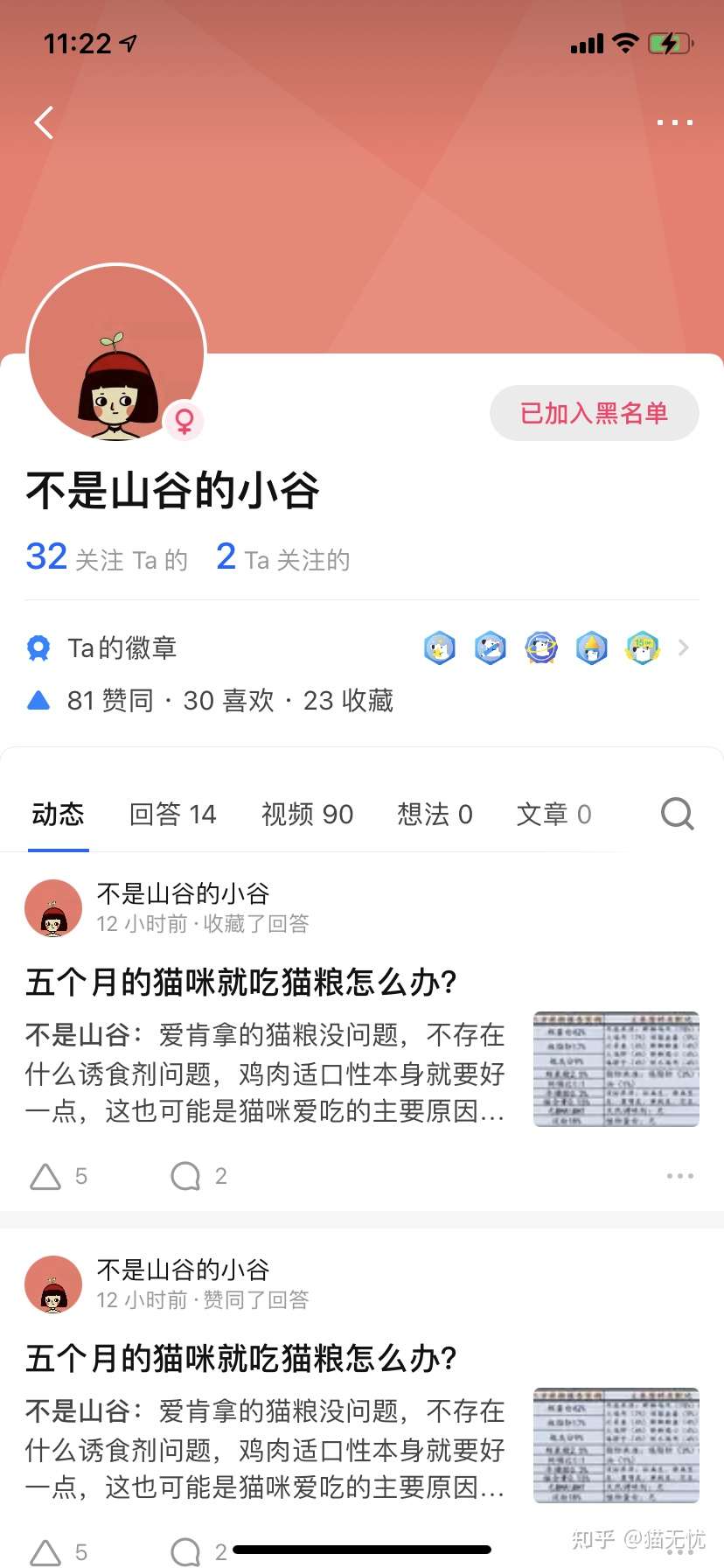The width and height of the screenshot is (724, 1568).
Task: Click the first hexagonal badge icon
Action: (x=440, y=647)
